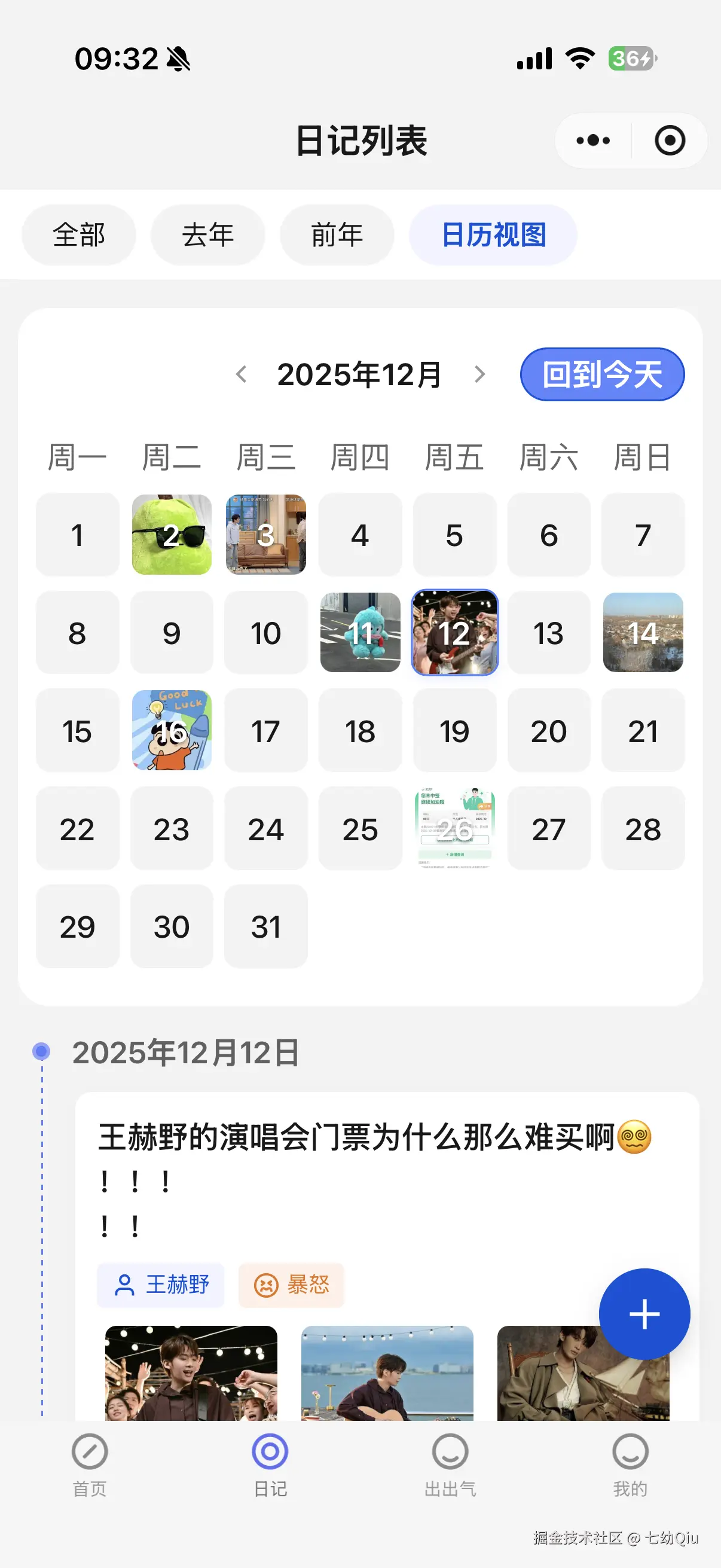Viewport: 721px width, 1568px height.
Task: Switch to the 全部 filter
Action: tap(78, 234)
